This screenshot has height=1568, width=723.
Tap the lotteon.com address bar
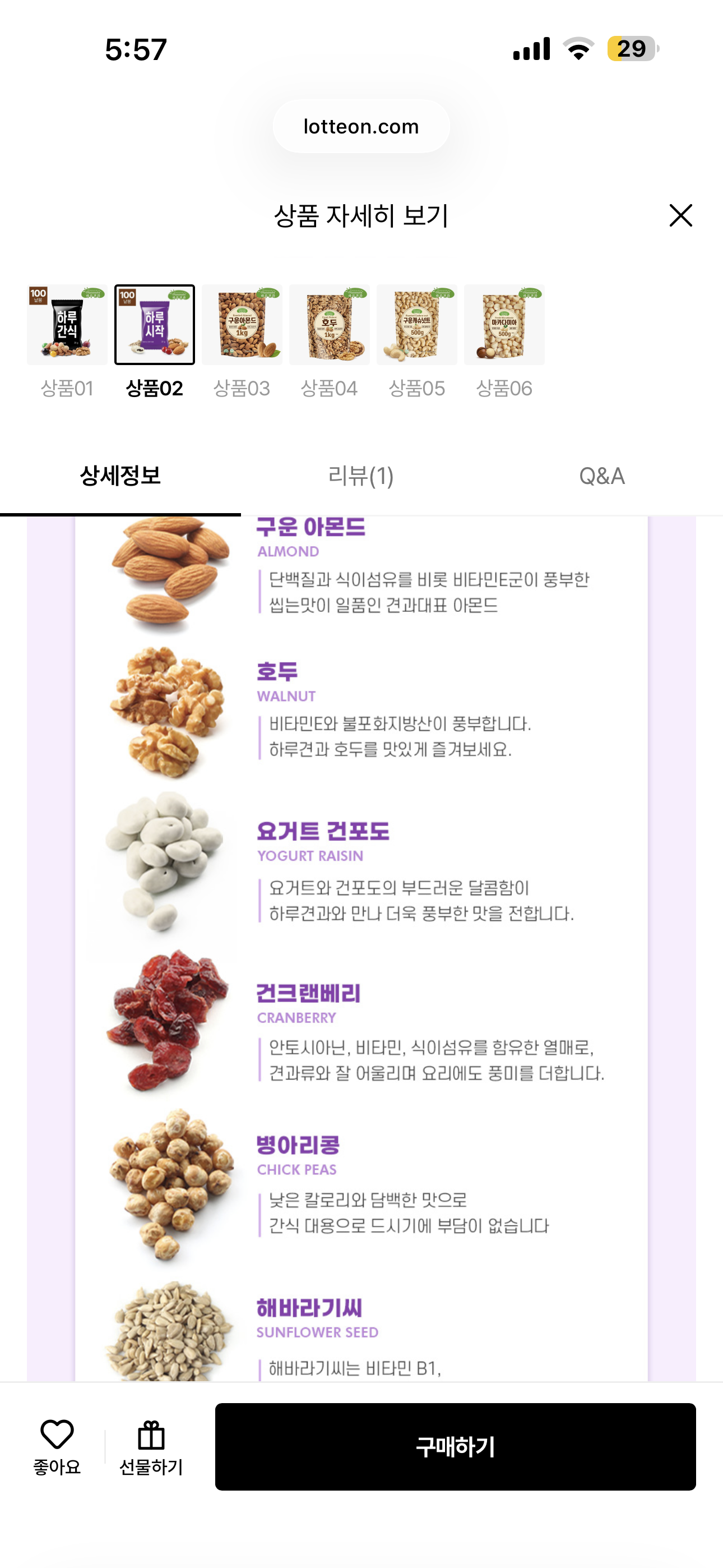tap(361, 126)
